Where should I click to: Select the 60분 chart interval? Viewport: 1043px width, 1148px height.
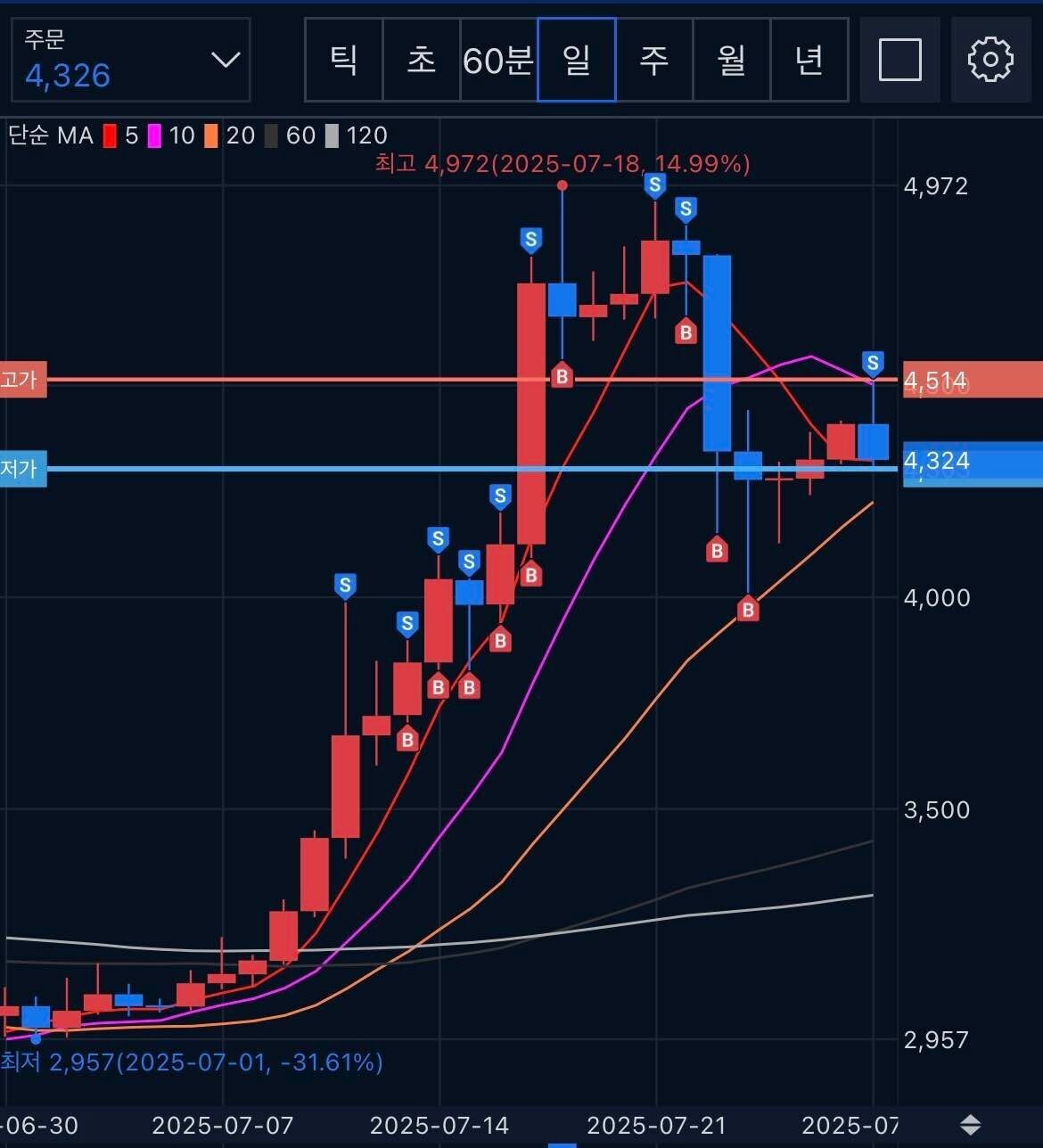click(x=498, y=60)
